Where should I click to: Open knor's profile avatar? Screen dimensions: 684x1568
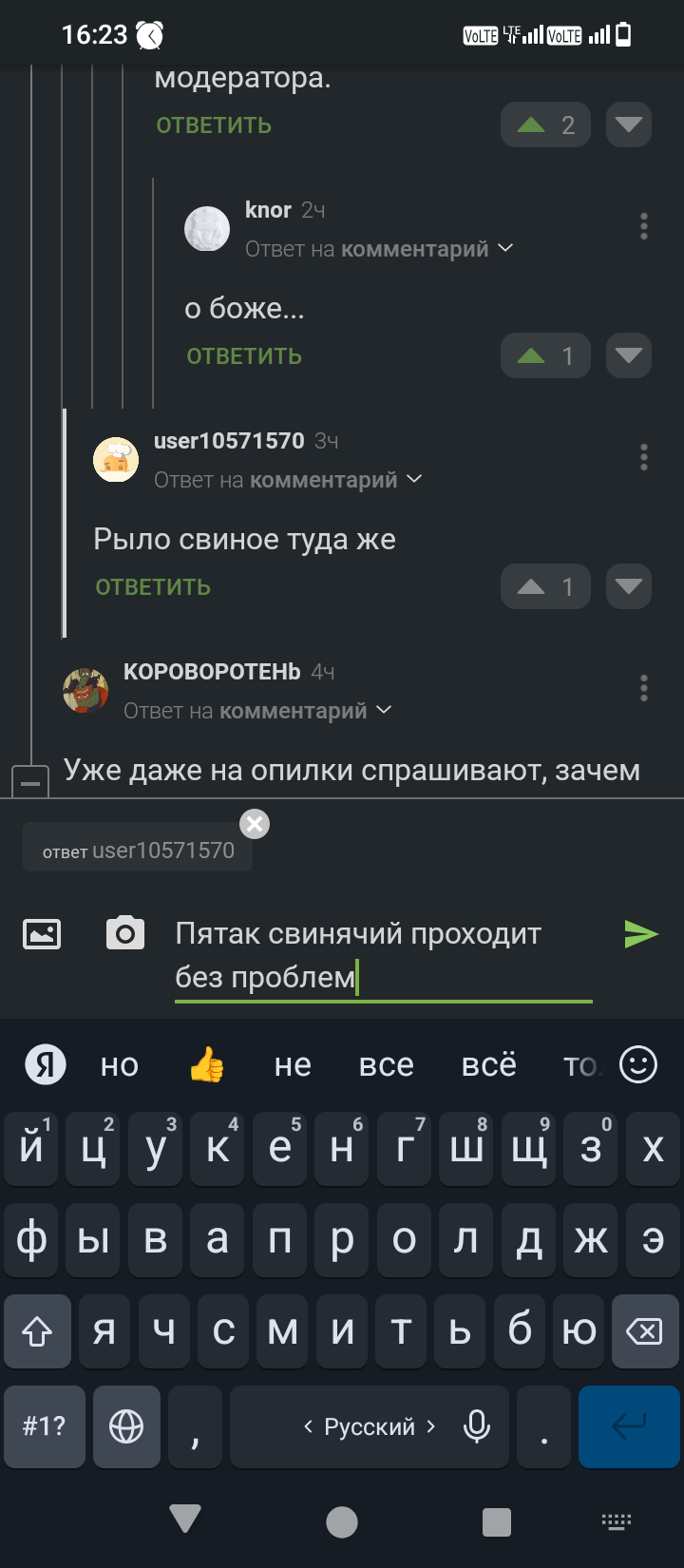[x=207, y=229]
